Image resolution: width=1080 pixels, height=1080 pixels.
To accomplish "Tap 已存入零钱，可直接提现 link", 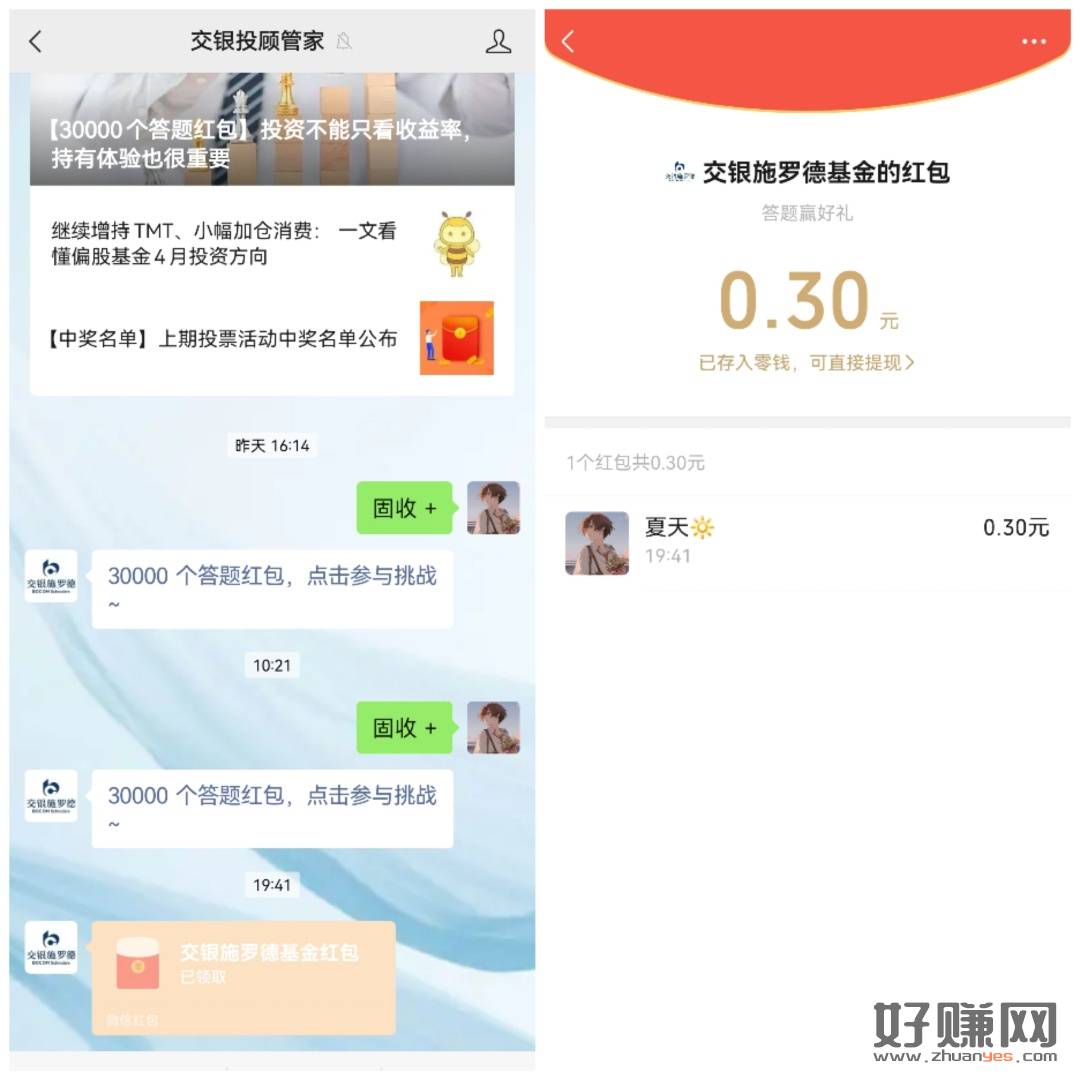I will (806, 363).
